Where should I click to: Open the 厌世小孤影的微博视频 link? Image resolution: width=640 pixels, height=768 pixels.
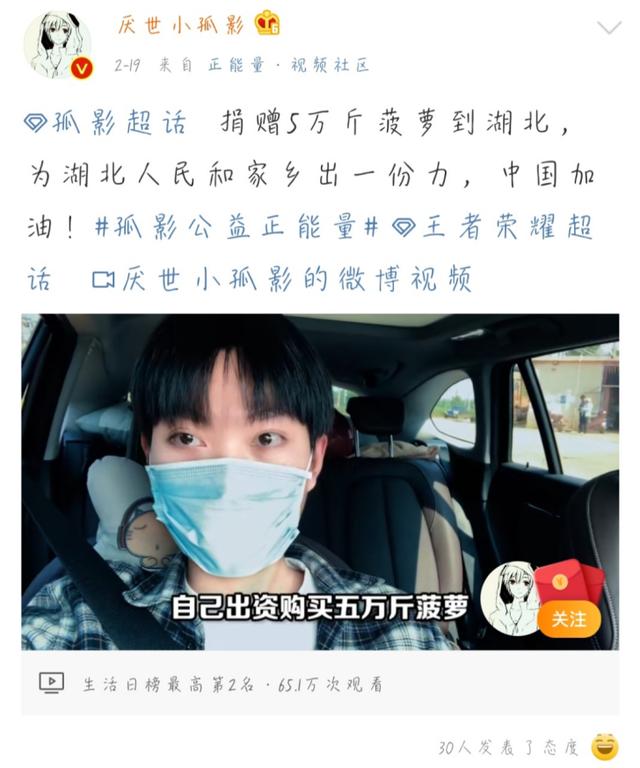coord(282,279)
